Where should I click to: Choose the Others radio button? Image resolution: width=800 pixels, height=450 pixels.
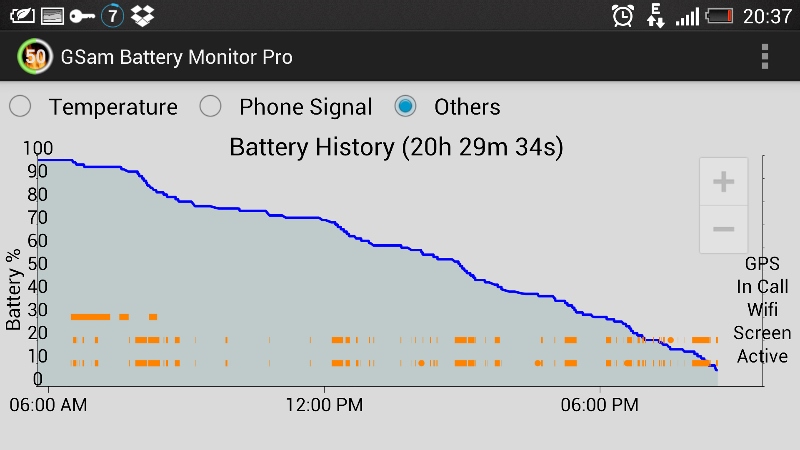(x=405, y=107)
